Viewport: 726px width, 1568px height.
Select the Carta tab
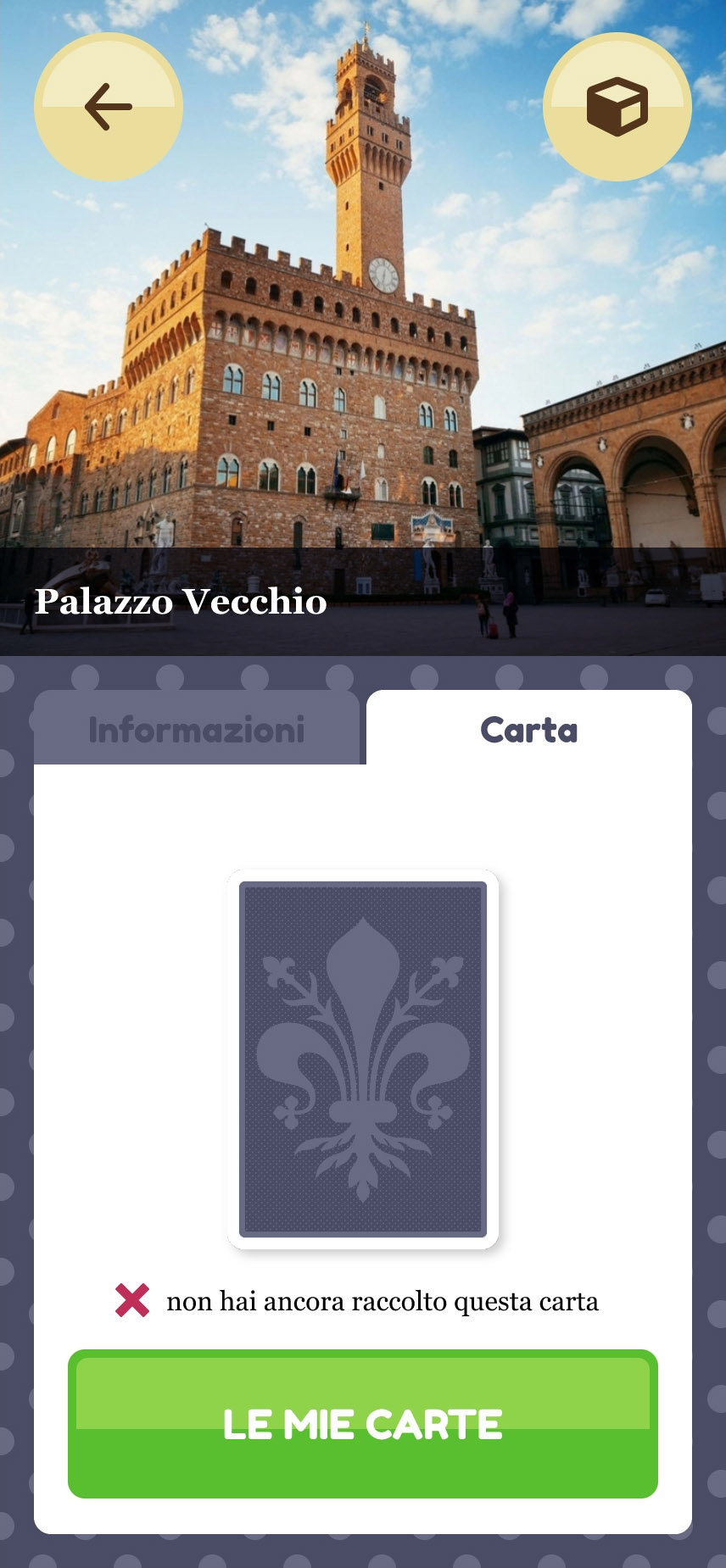pyautogui.click(x=528, y=730)
